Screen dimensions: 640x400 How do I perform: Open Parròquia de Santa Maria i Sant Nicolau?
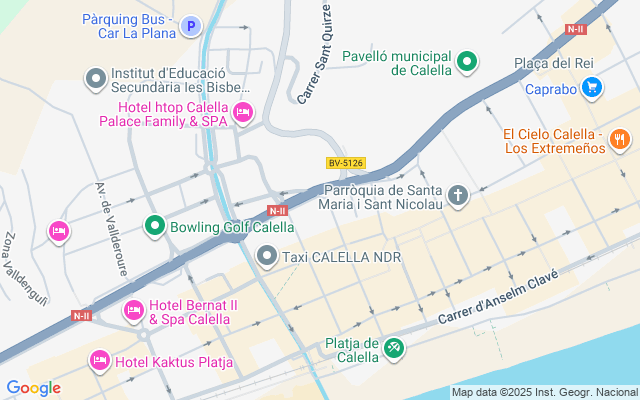tap(458, 195)
